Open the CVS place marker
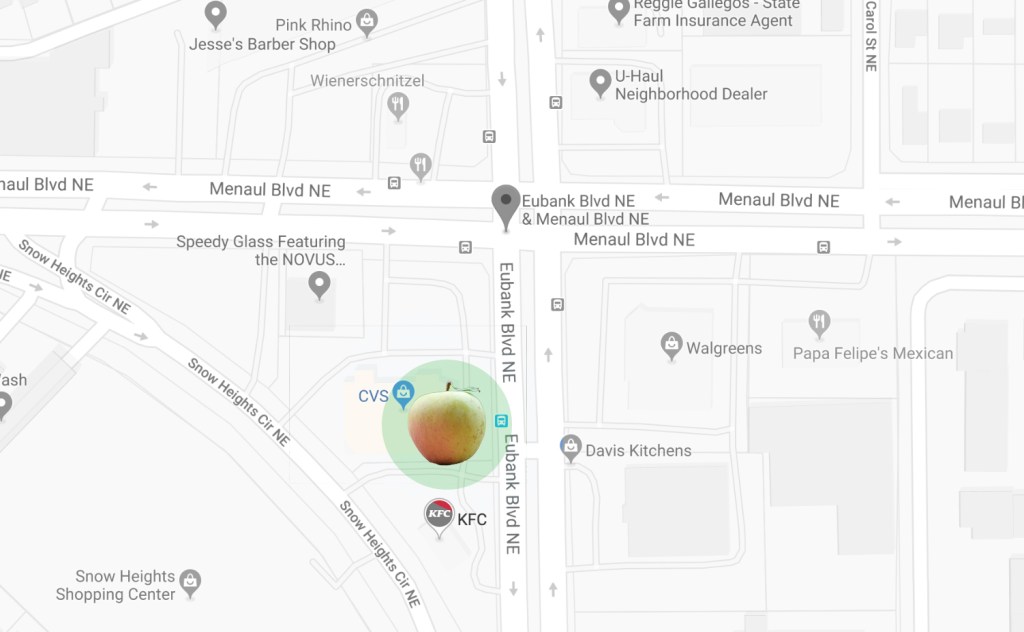The height and width of the screenshot is (632, 1024). [x=403, y=394]
